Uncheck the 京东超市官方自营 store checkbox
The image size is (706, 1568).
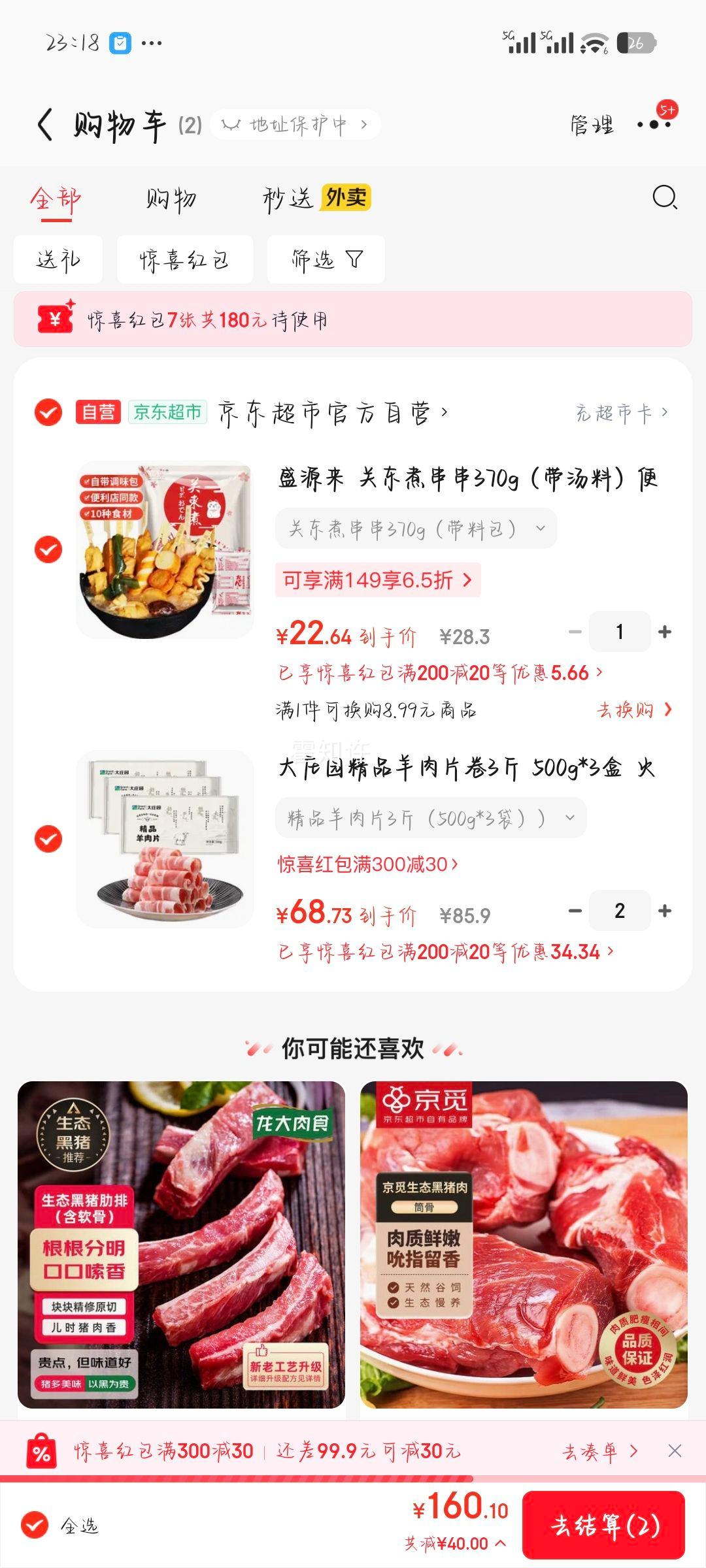(48, 412)
